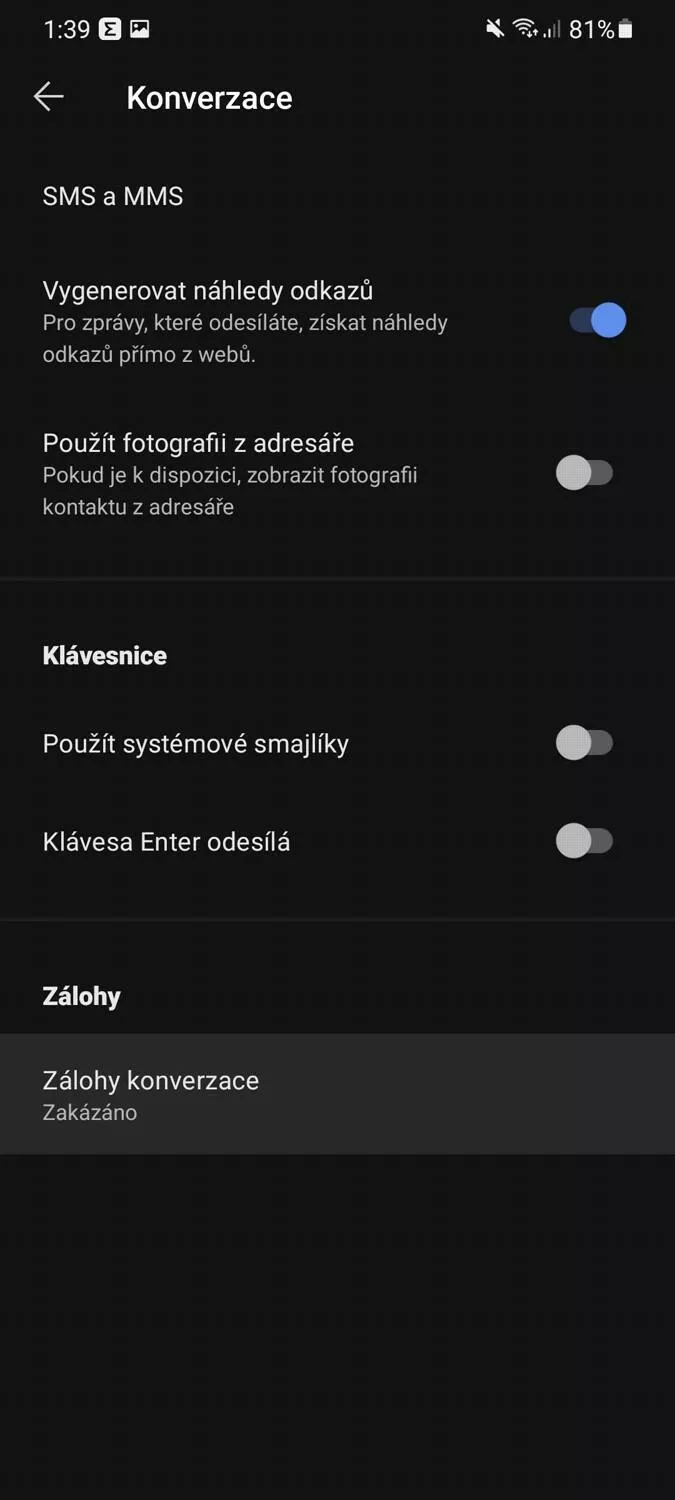Toggle Klávesa Enter odesílá on
The image size is (675, 1500).
pyautogui.click(x=585, y=841)
